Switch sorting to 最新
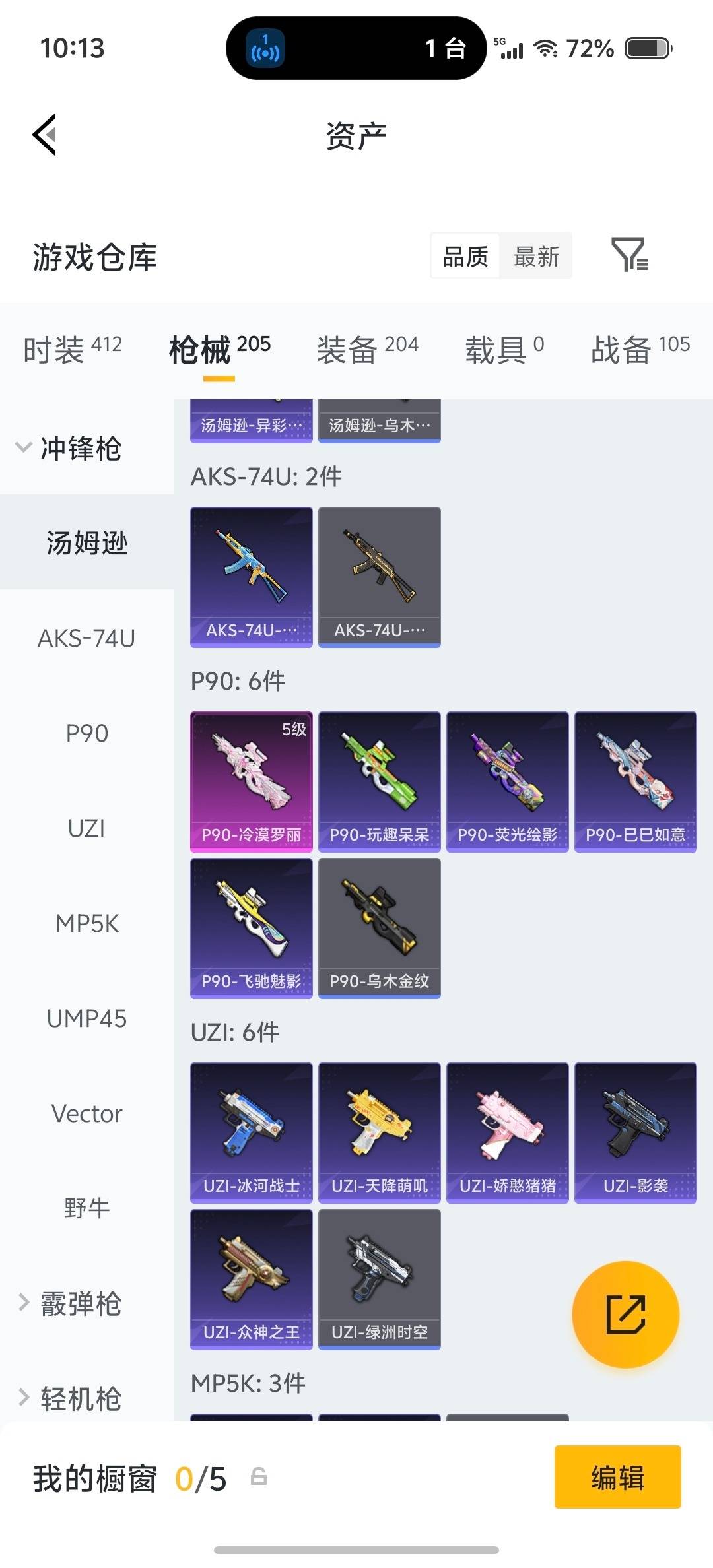 (x=537, y=256)
